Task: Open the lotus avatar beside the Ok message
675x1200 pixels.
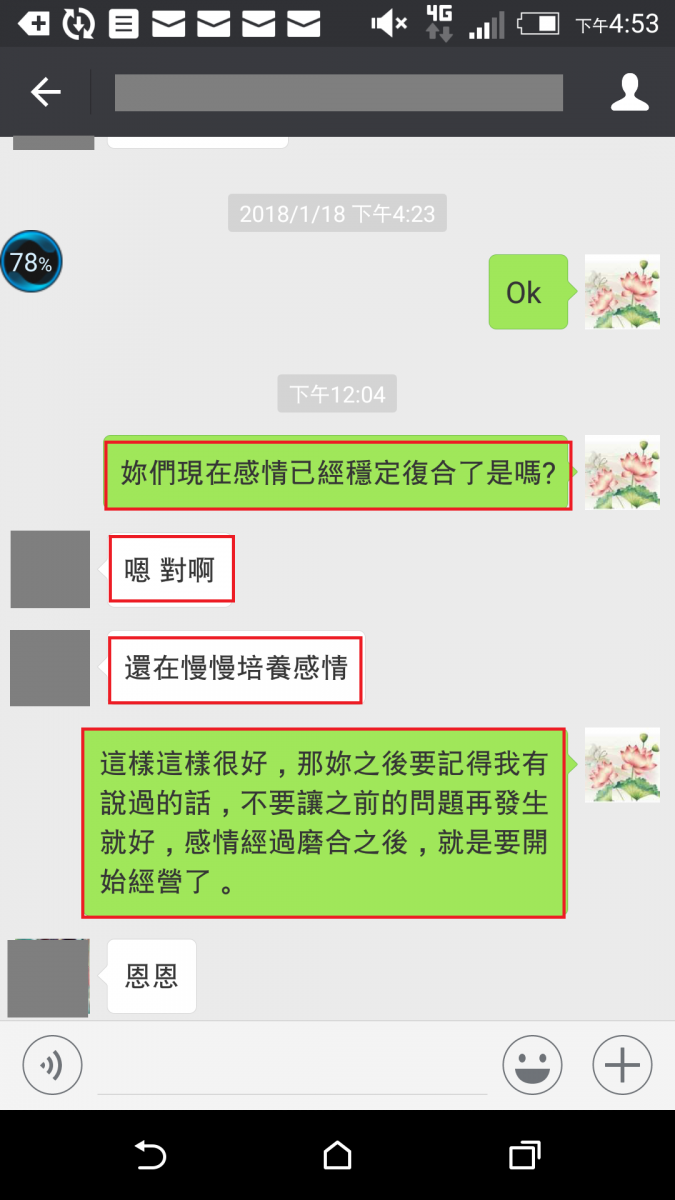Action: coord(621,291)
